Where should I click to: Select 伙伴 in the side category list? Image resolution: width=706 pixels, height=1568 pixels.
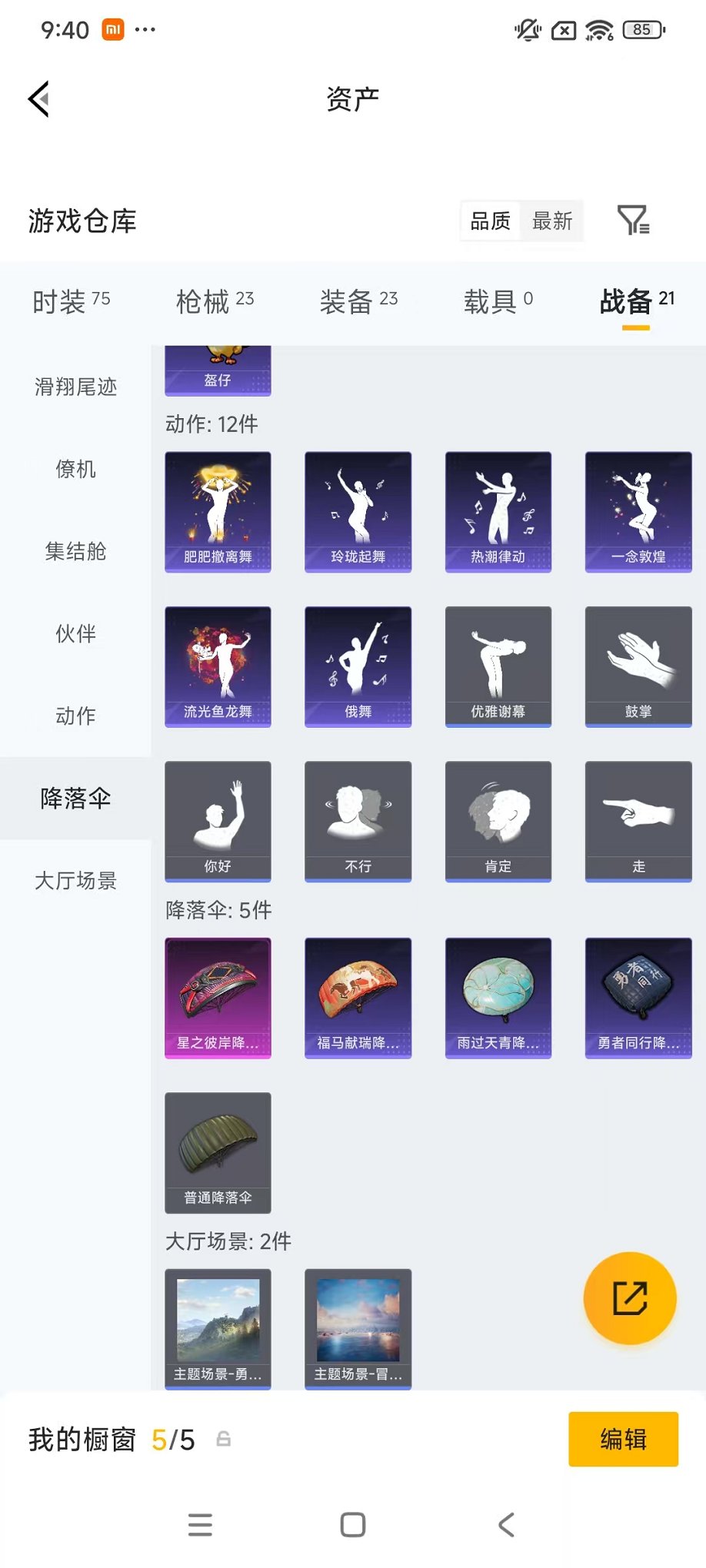click(x=75, y=633)
